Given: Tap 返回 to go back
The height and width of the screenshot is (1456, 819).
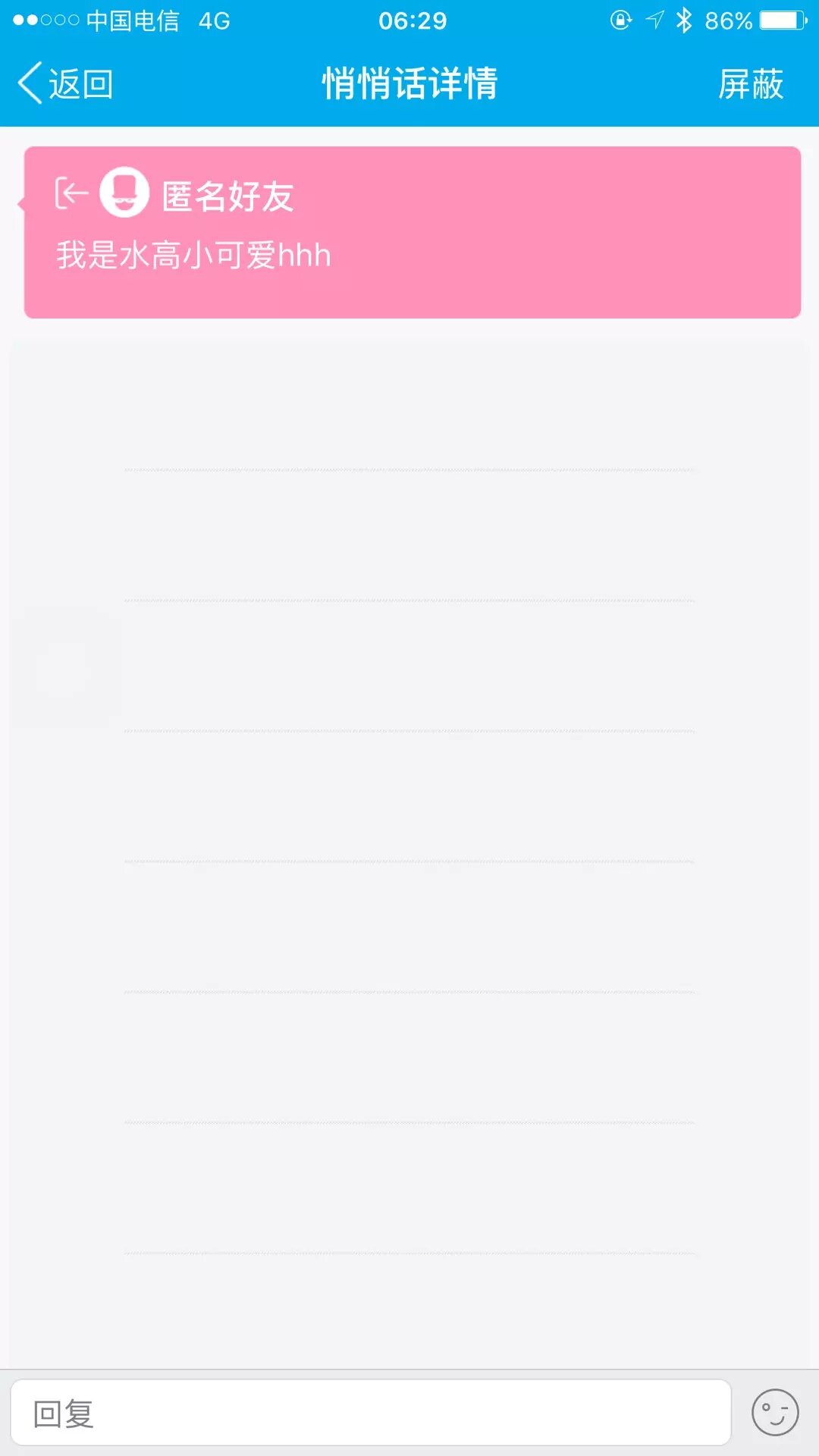Looking at the screenshot, I should tap(67, 83).
